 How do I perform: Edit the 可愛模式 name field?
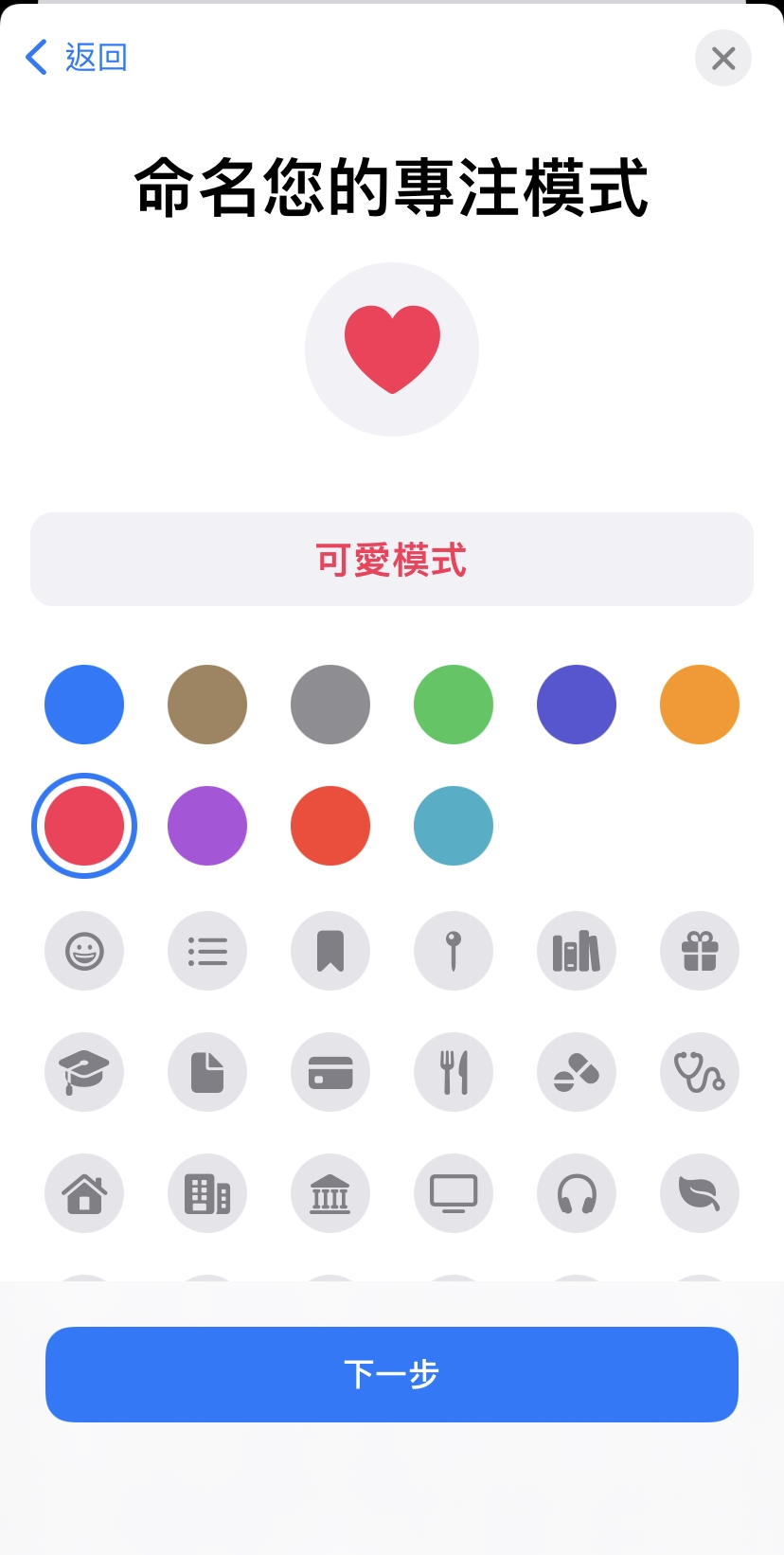click(392, 559)
